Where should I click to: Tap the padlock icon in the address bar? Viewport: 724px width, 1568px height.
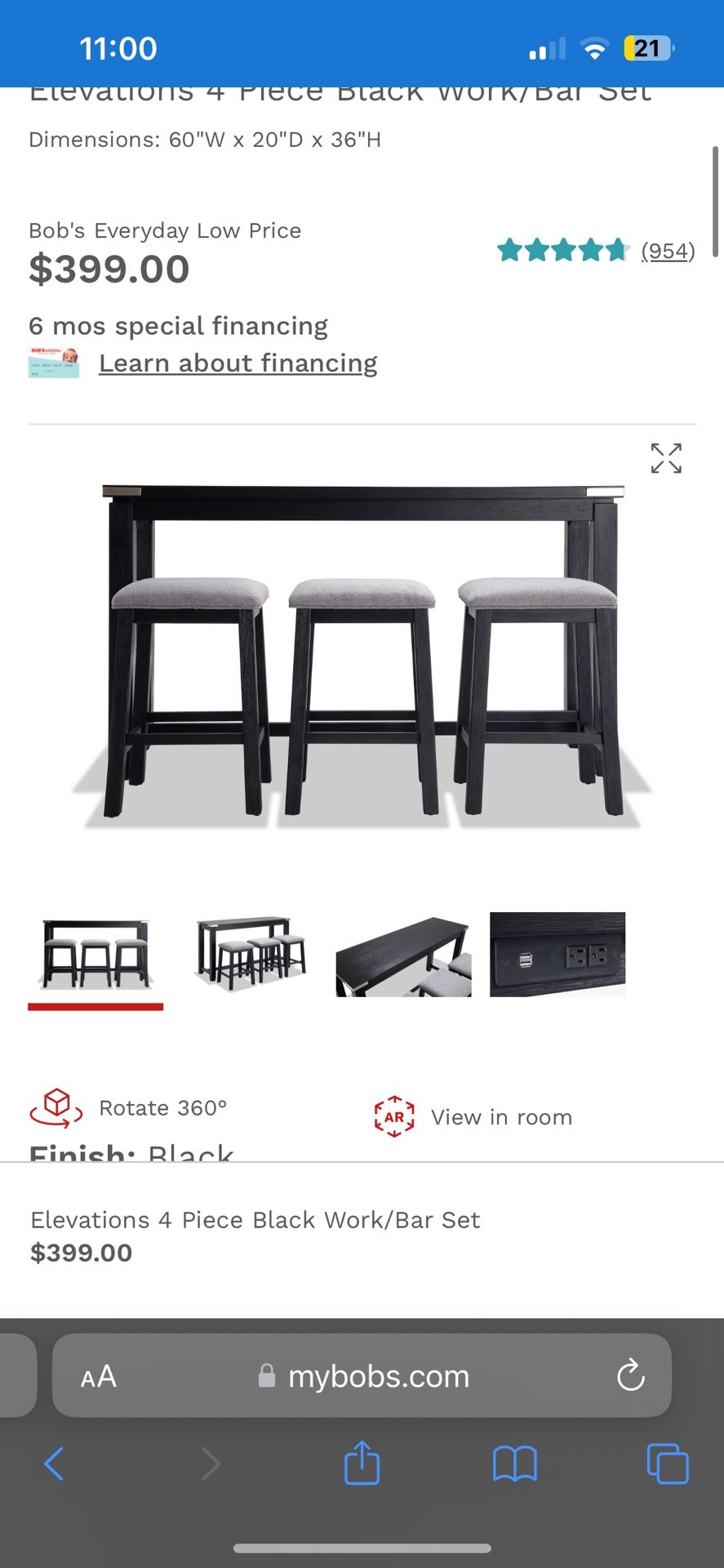[265, 1376]
